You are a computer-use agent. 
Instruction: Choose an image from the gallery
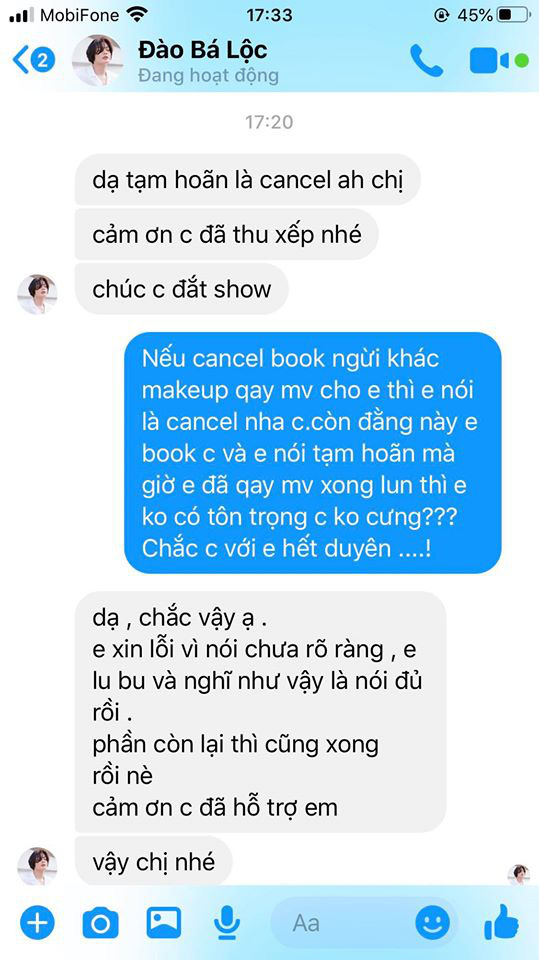click(164, 922)
